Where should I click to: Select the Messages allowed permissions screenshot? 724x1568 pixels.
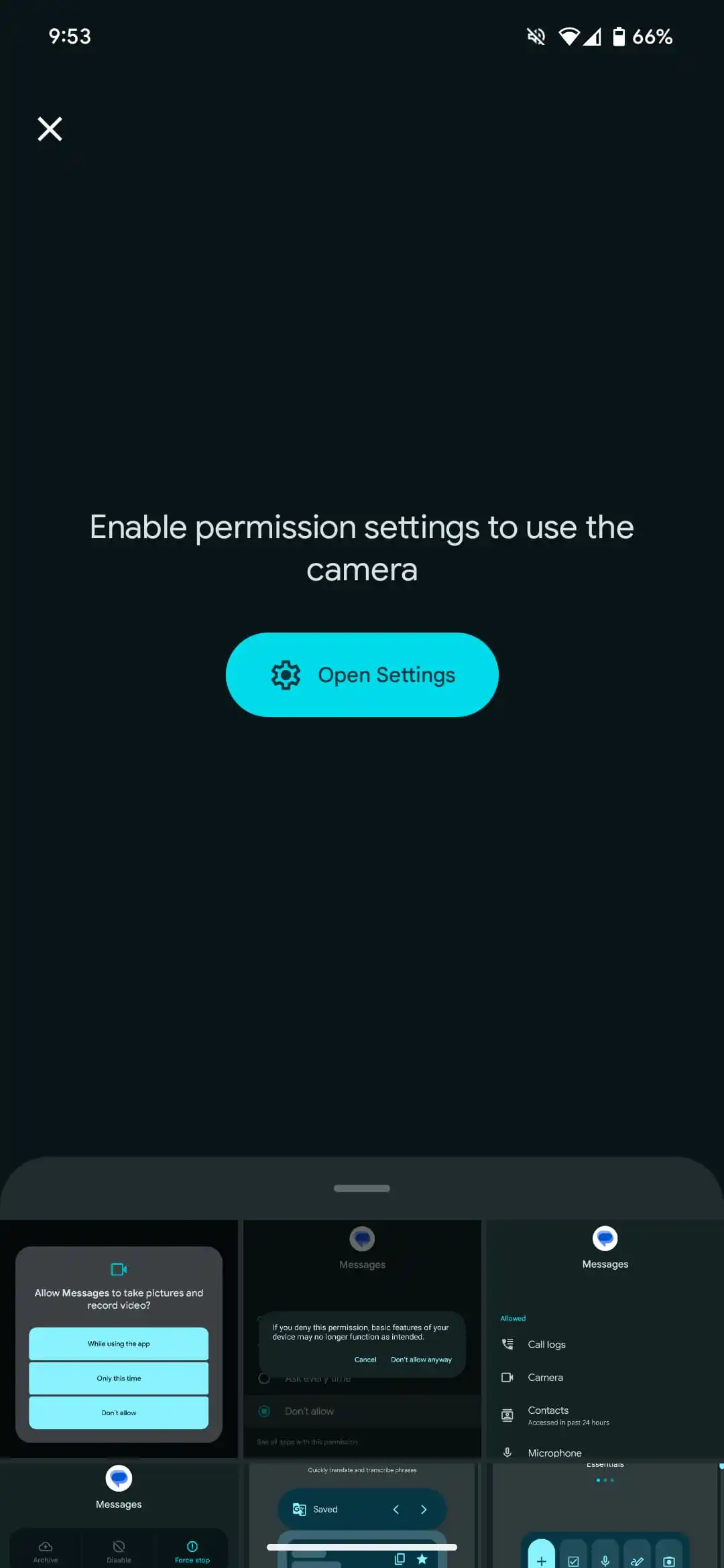click(x=605, y=1338)
